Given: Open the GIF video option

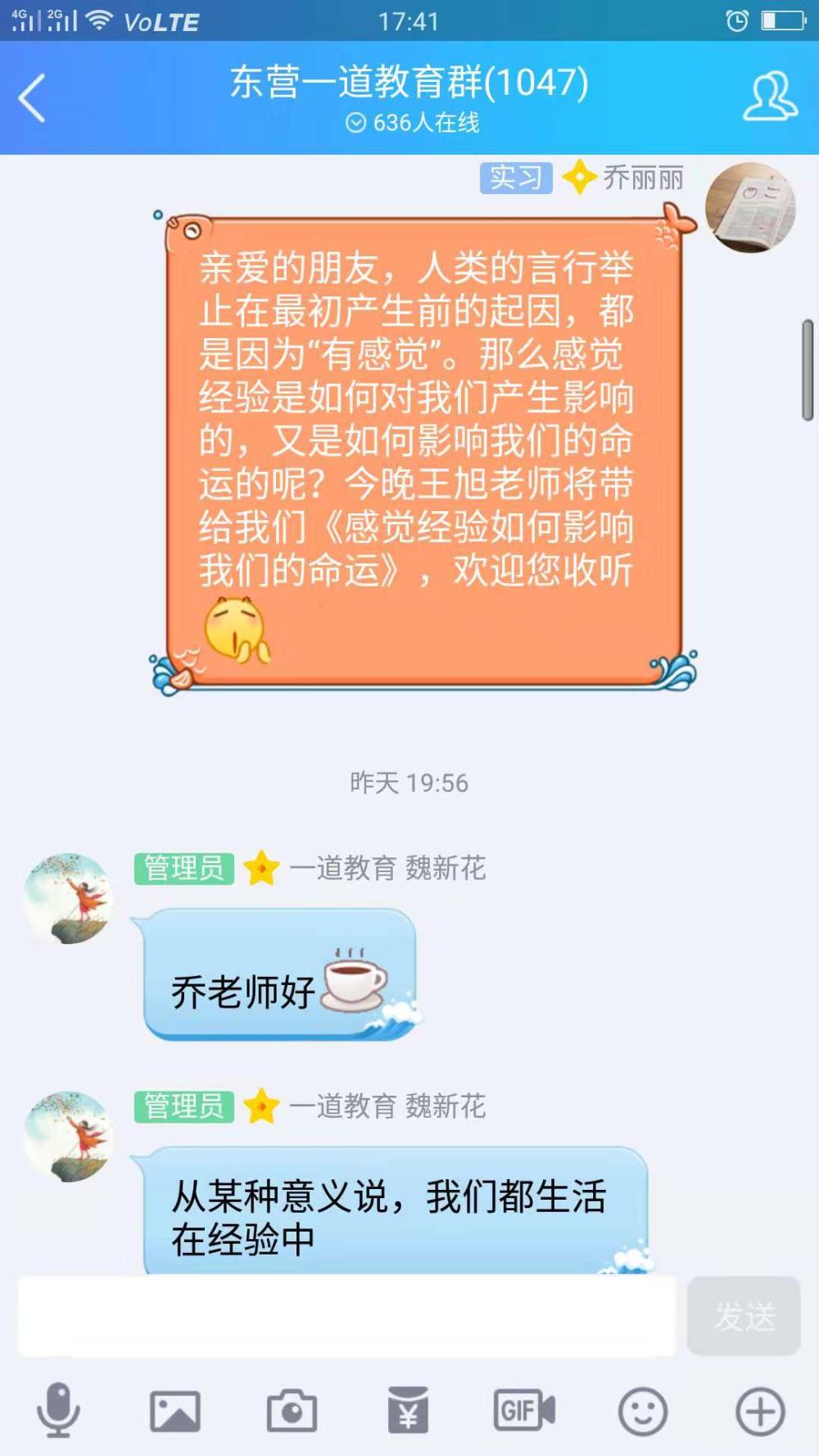Looking at the screenshot, I should pos(524,1410).
